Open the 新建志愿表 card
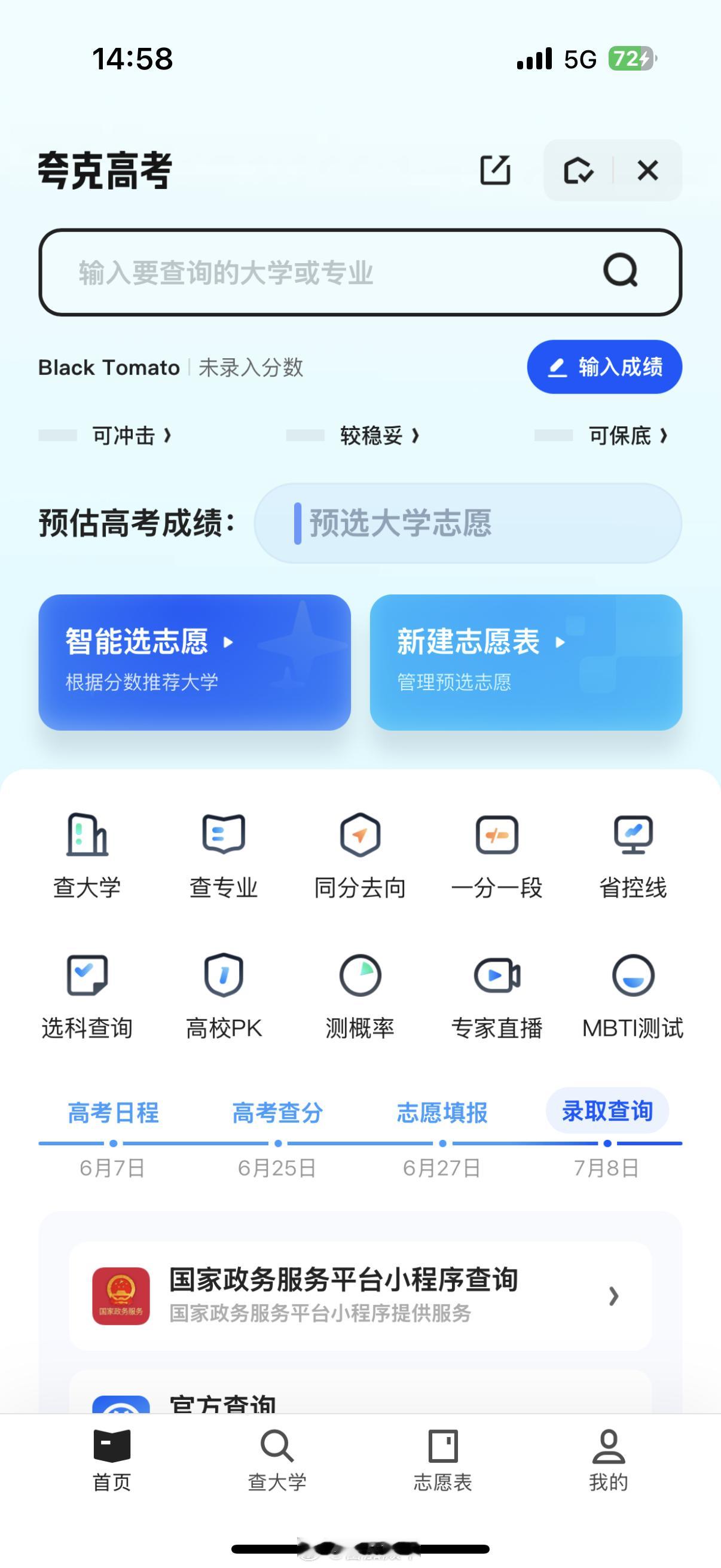721x1568 pixels. (526, 662)
